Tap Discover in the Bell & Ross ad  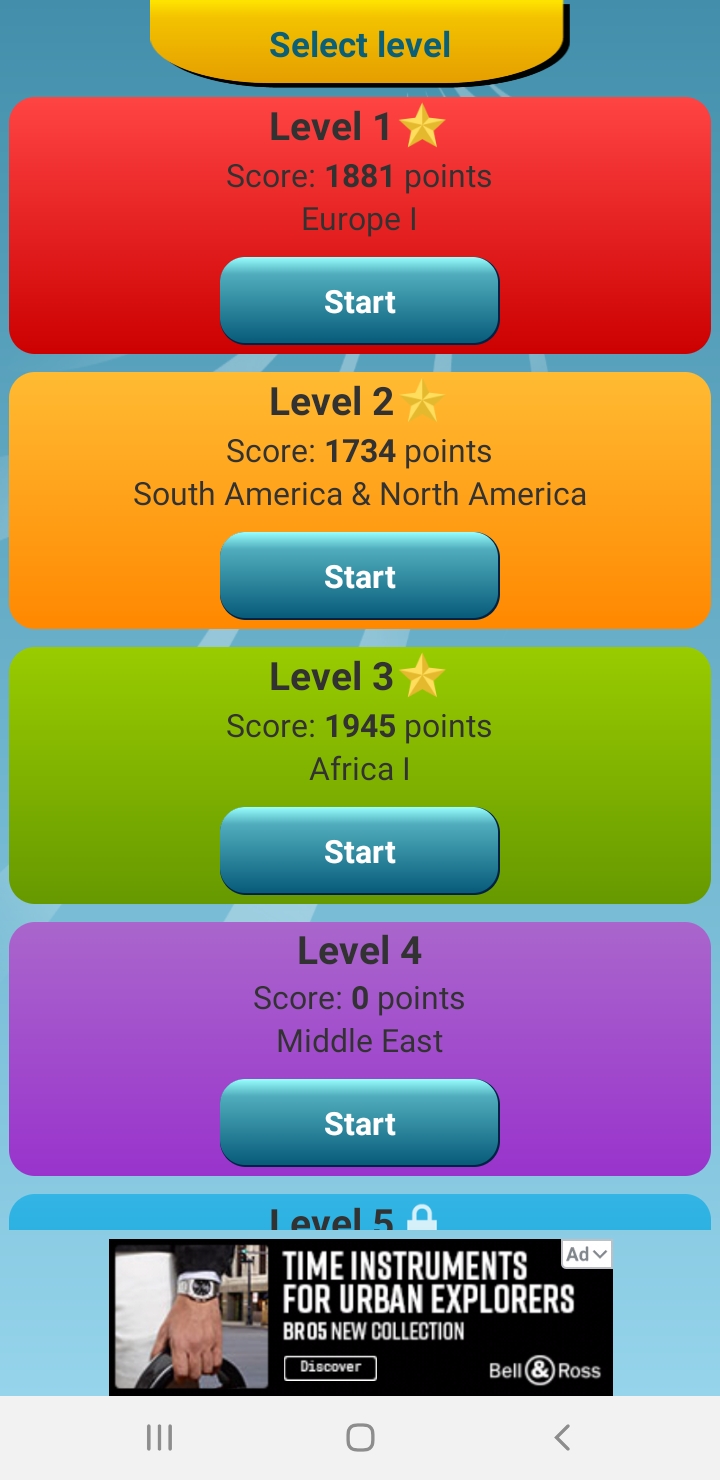[330, 1367]
